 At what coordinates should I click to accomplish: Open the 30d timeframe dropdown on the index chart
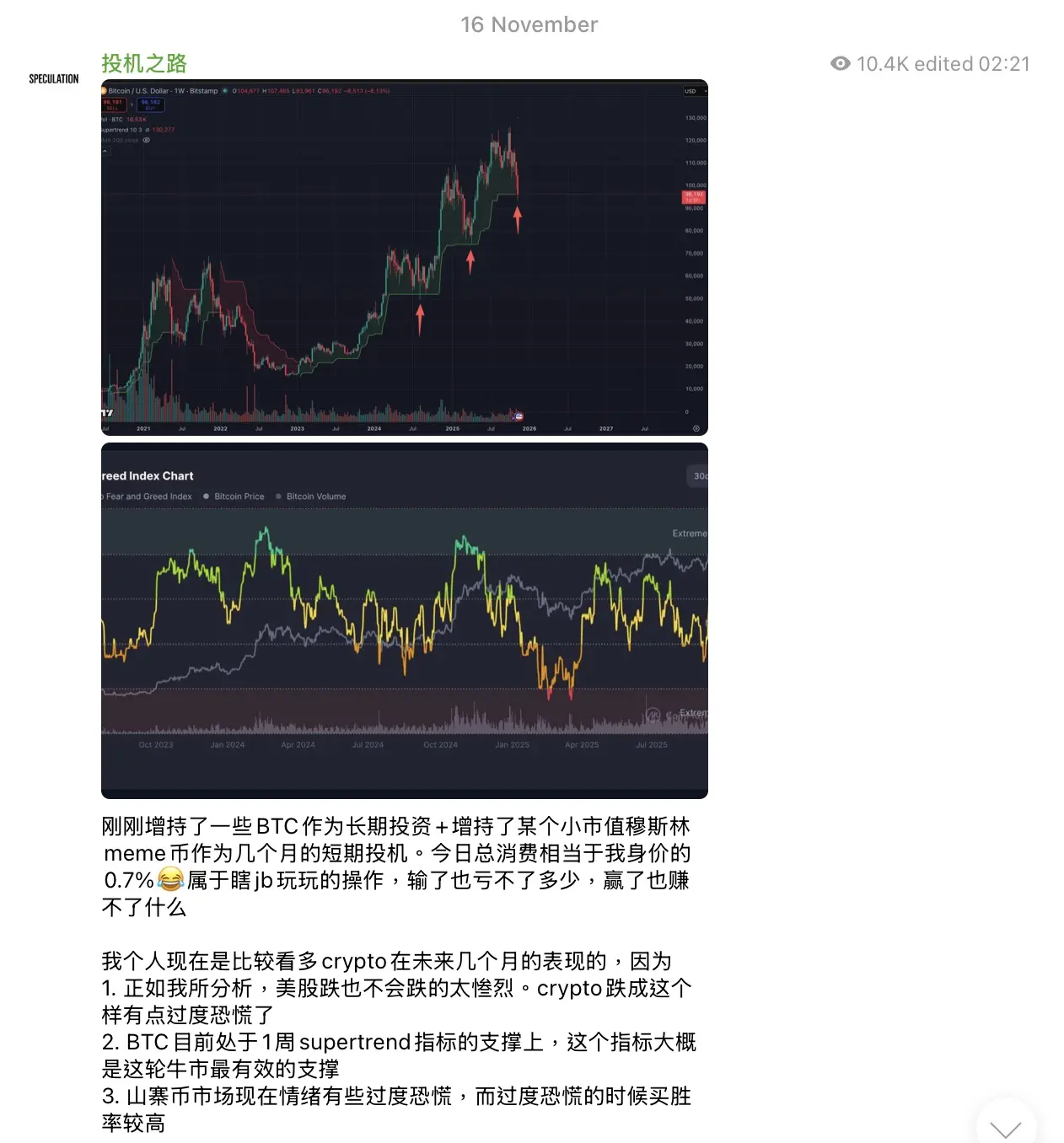[700, 475]
